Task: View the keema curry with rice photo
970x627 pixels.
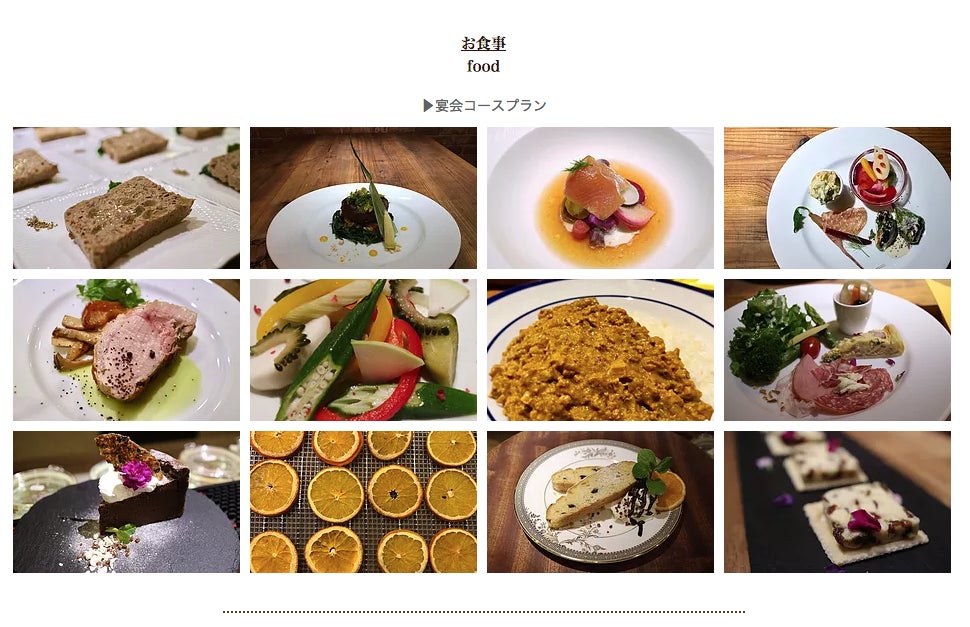Action: point(600,350)
